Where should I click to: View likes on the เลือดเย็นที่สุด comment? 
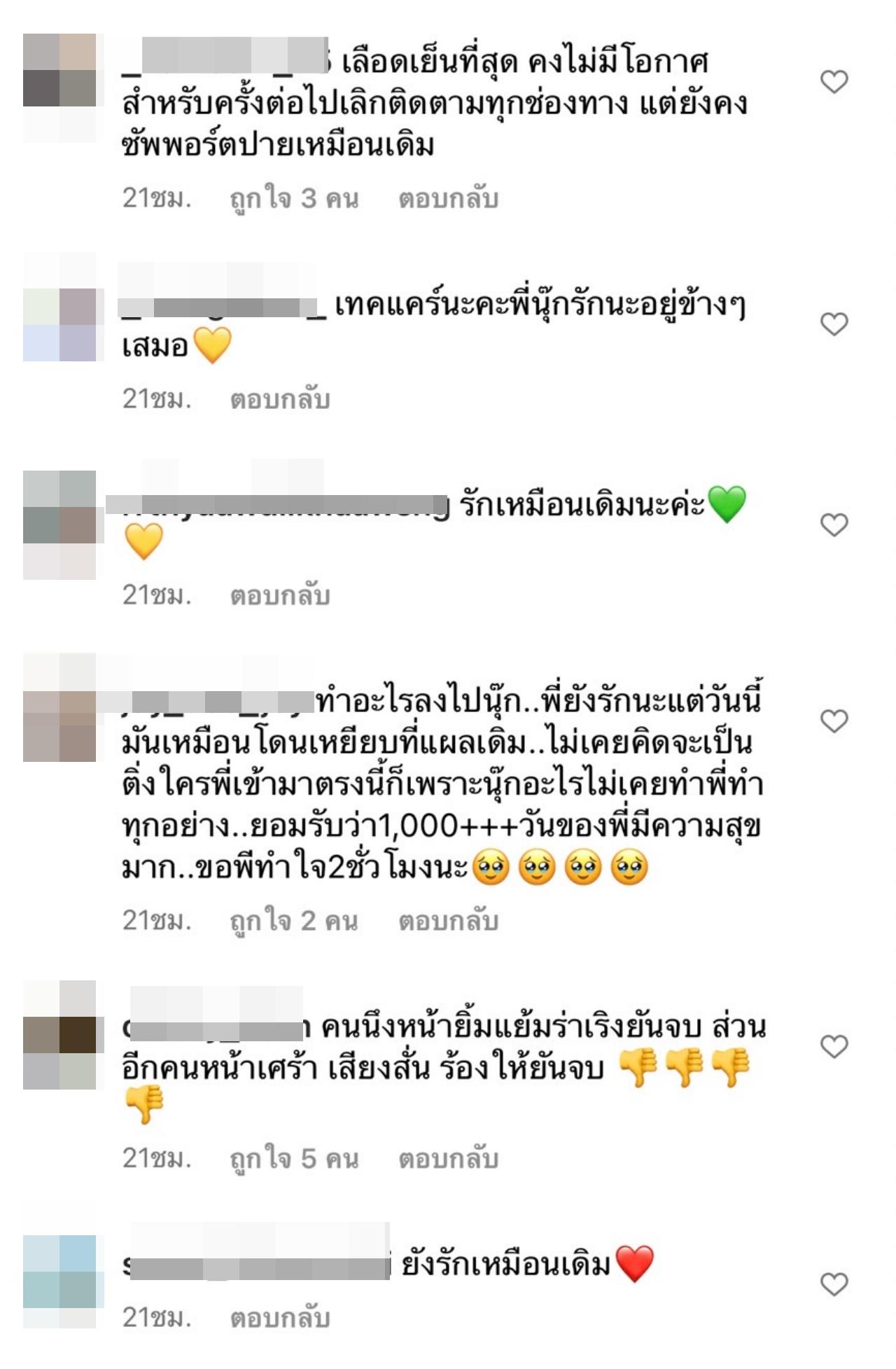294,199
